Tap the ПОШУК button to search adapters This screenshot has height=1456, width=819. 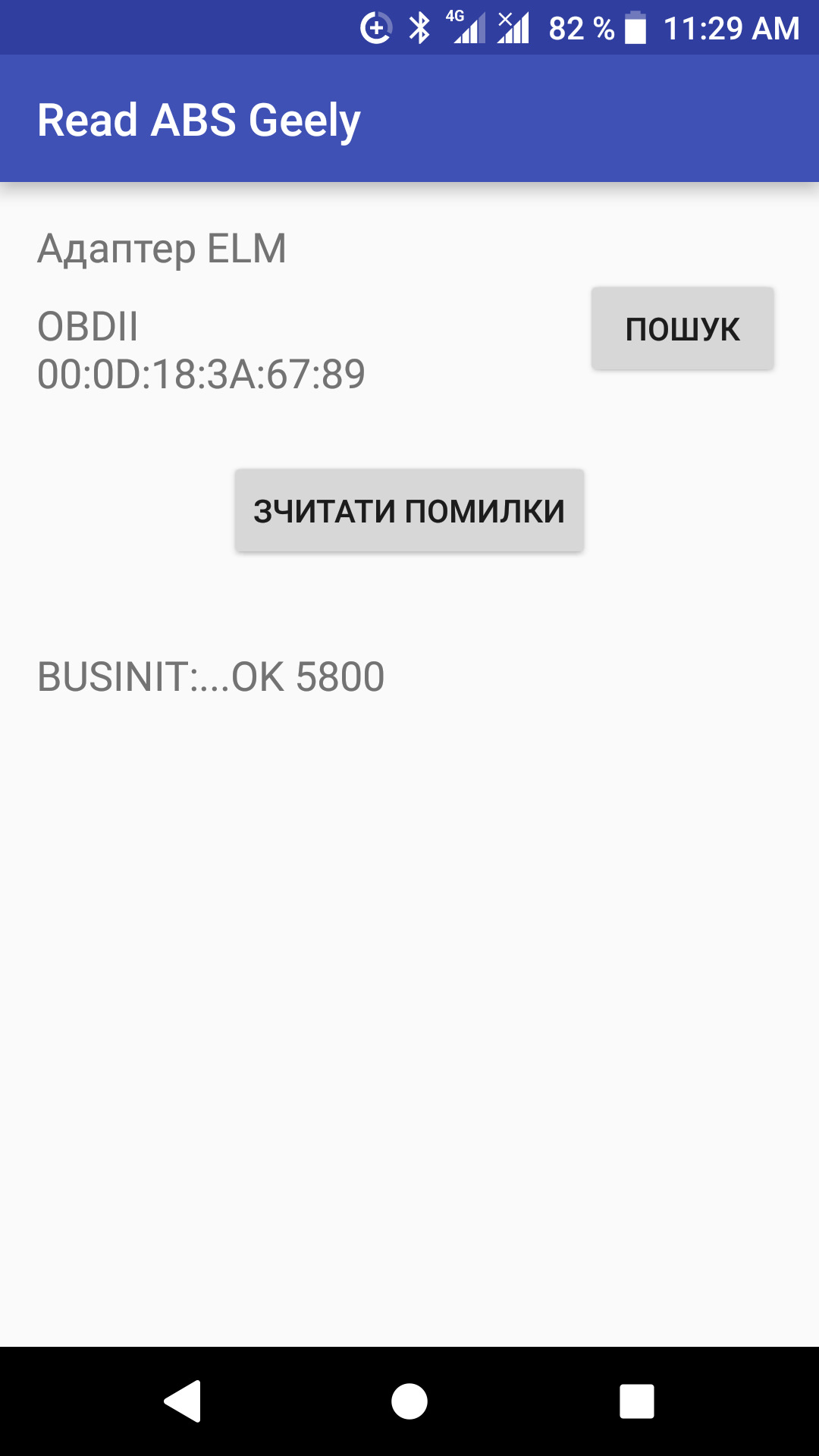682,328
